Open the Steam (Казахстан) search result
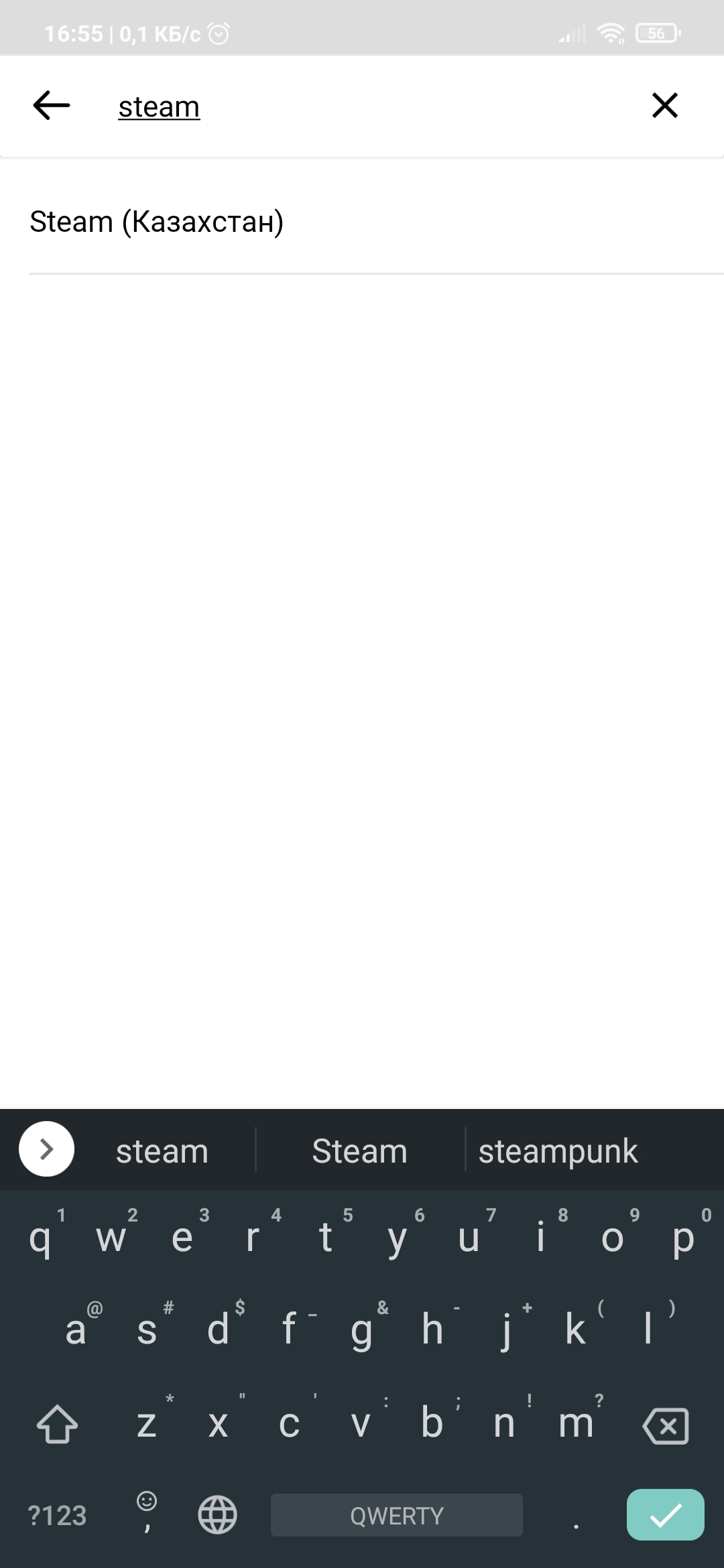Screen dimensions: 724x1568 point(157,222)
